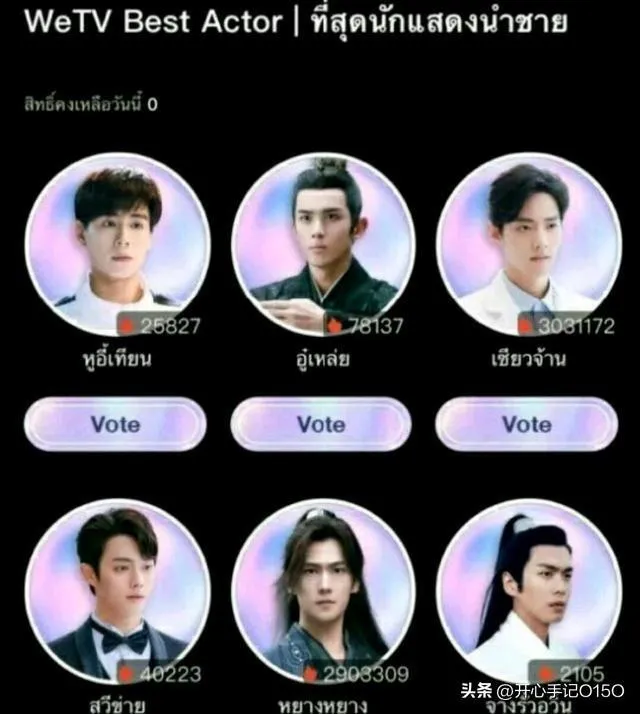Open หยางหยาง's candidate photo
This screenshot has width=640, height=714.
coord(323,590)
